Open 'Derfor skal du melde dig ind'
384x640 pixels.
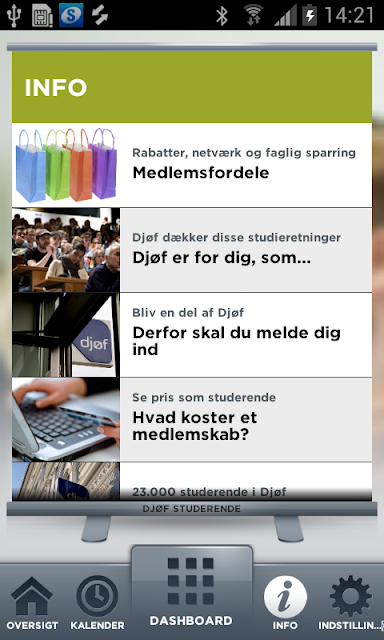(x=192, y=335)
